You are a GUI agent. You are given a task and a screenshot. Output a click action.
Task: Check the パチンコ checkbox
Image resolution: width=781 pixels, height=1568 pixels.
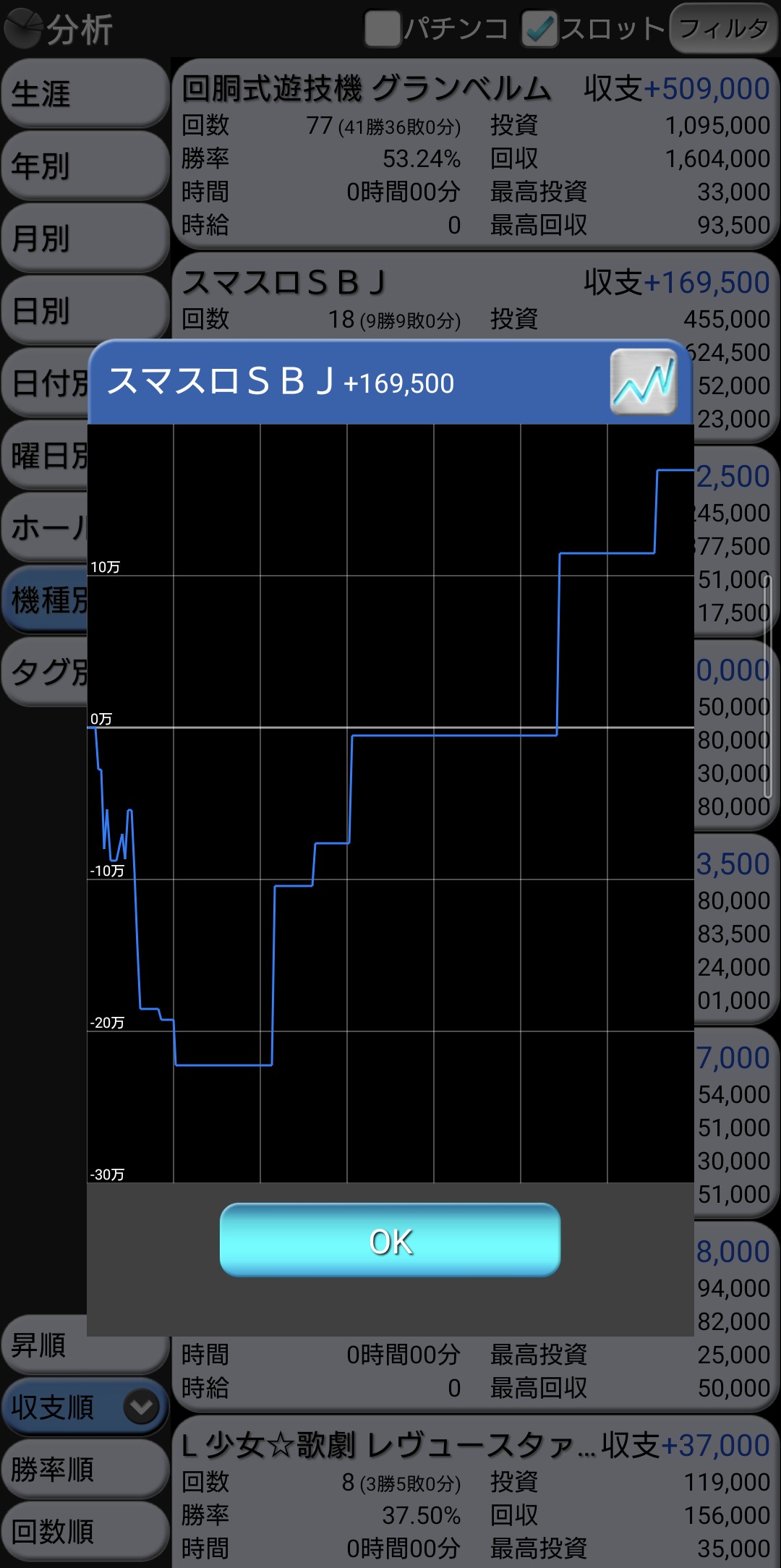[x=383, y=29]
